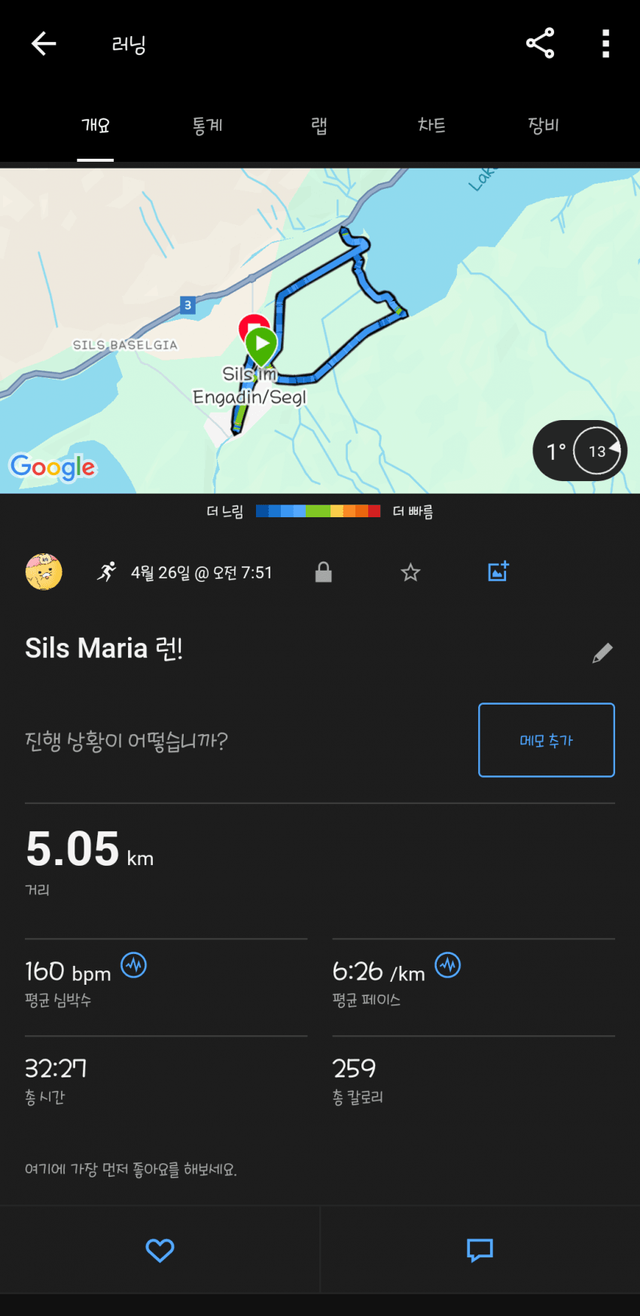View heart rate insight next to 160 bpm
This screenshot has width=640, height=1316.
click(x=134, y=965)
